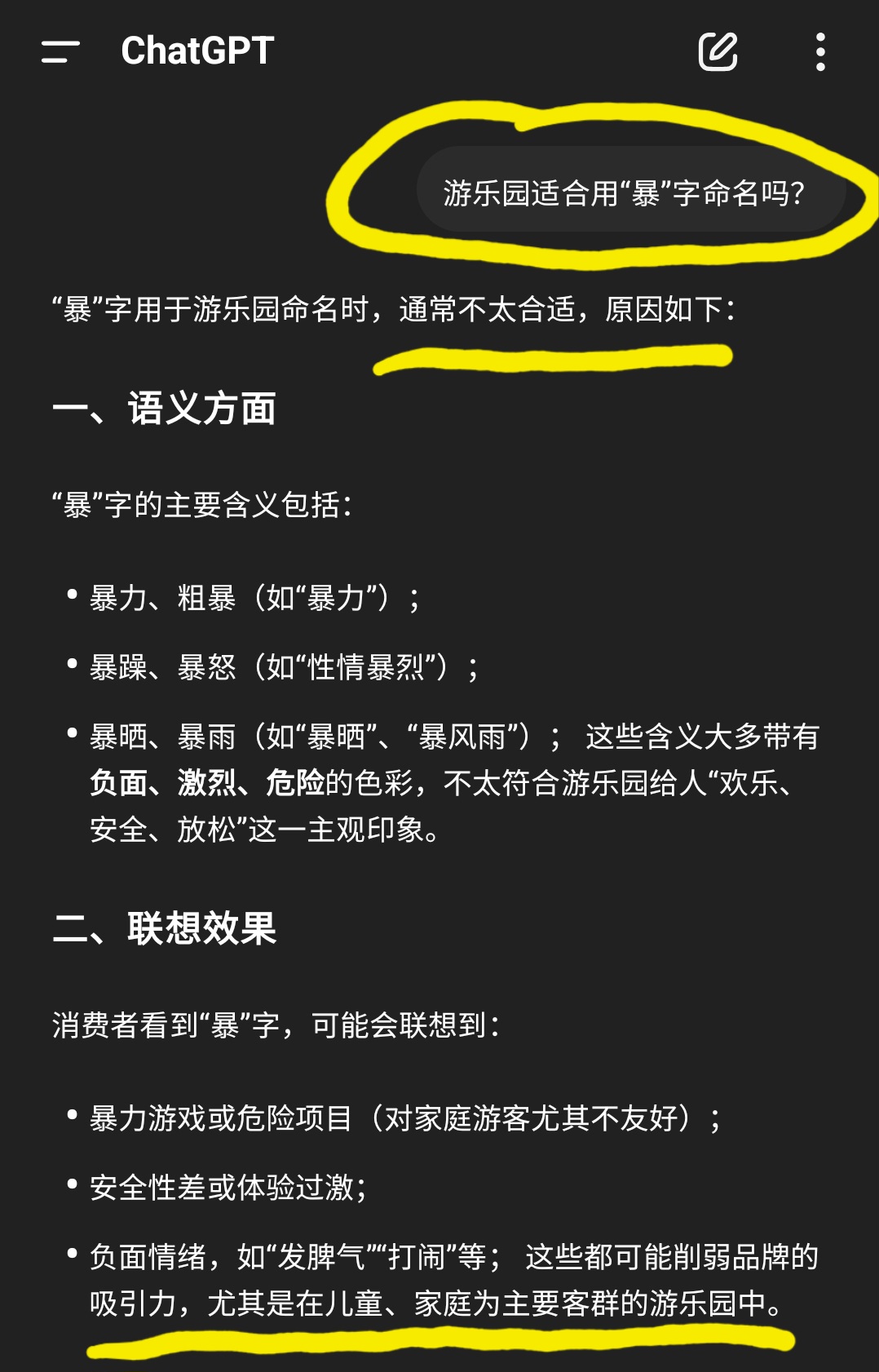879x1372 pixels.
Task: Open the three-dot overflow menu
Action: point(820,51)
